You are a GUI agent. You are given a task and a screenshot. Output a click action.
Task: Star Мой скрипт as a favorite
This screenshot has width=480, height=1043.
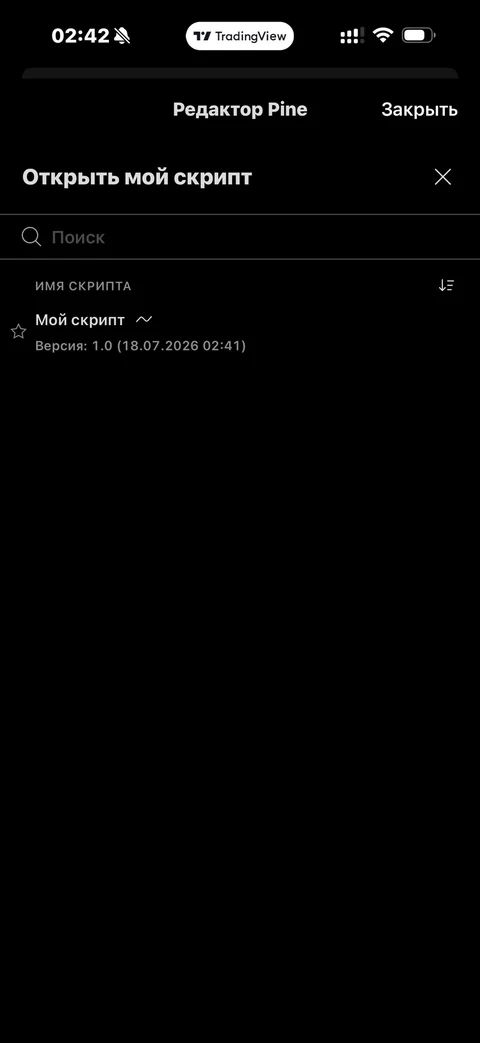tap(19, 331)
